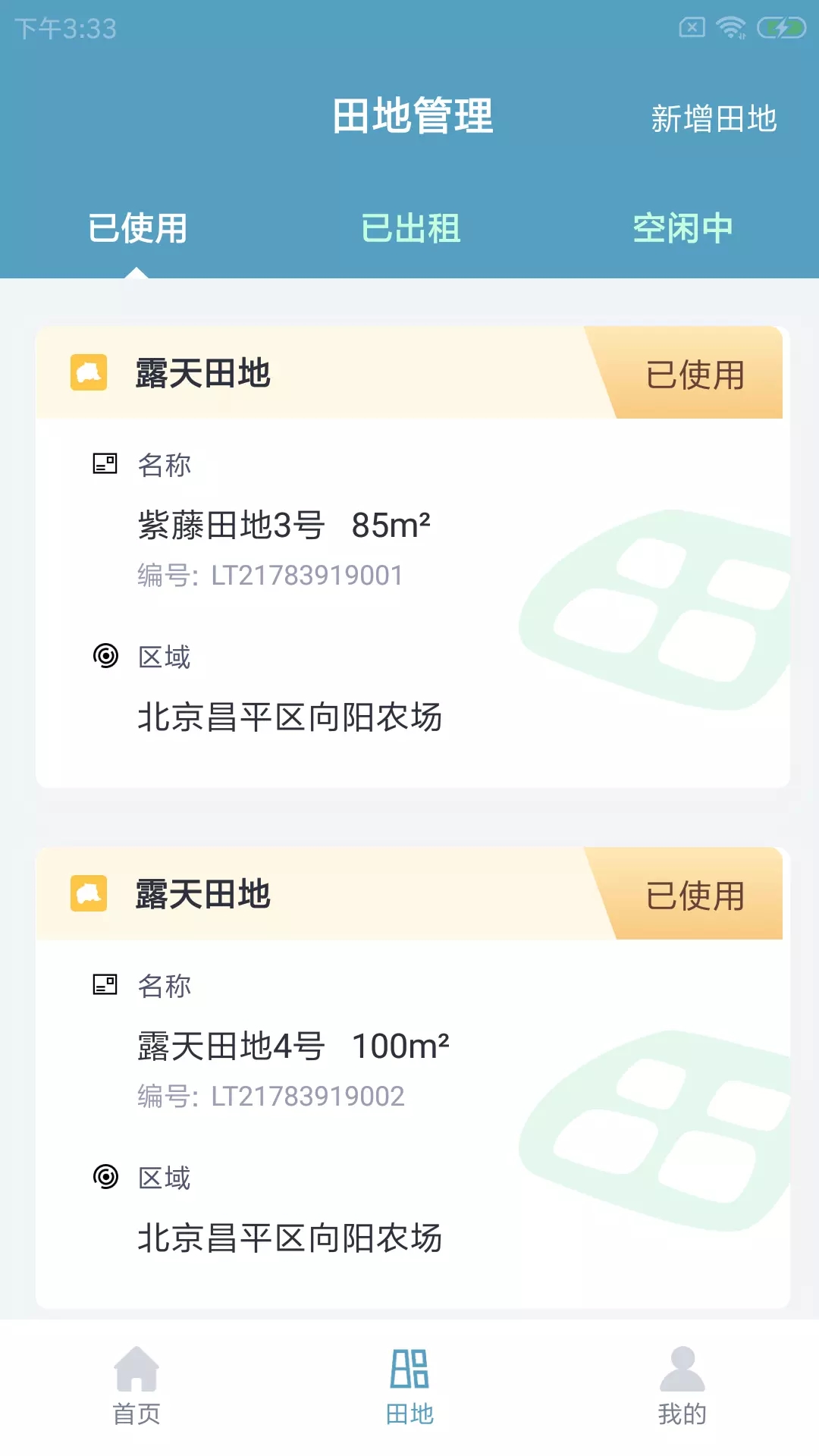Switch to the 已出租 tab
This screenshot has width=819, height=1456.
click(x=409, y=227)
